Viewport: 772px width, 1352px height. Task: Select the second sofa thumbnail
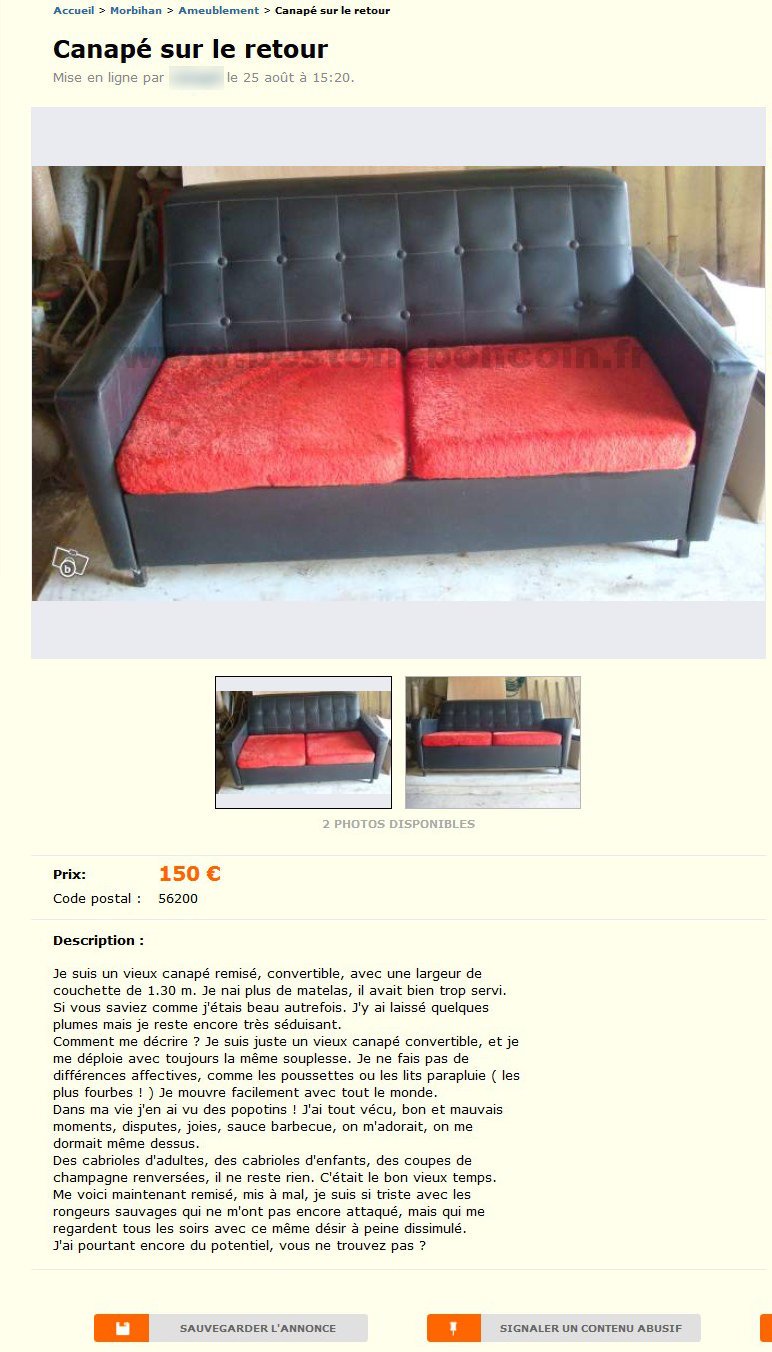click(492, 742)
